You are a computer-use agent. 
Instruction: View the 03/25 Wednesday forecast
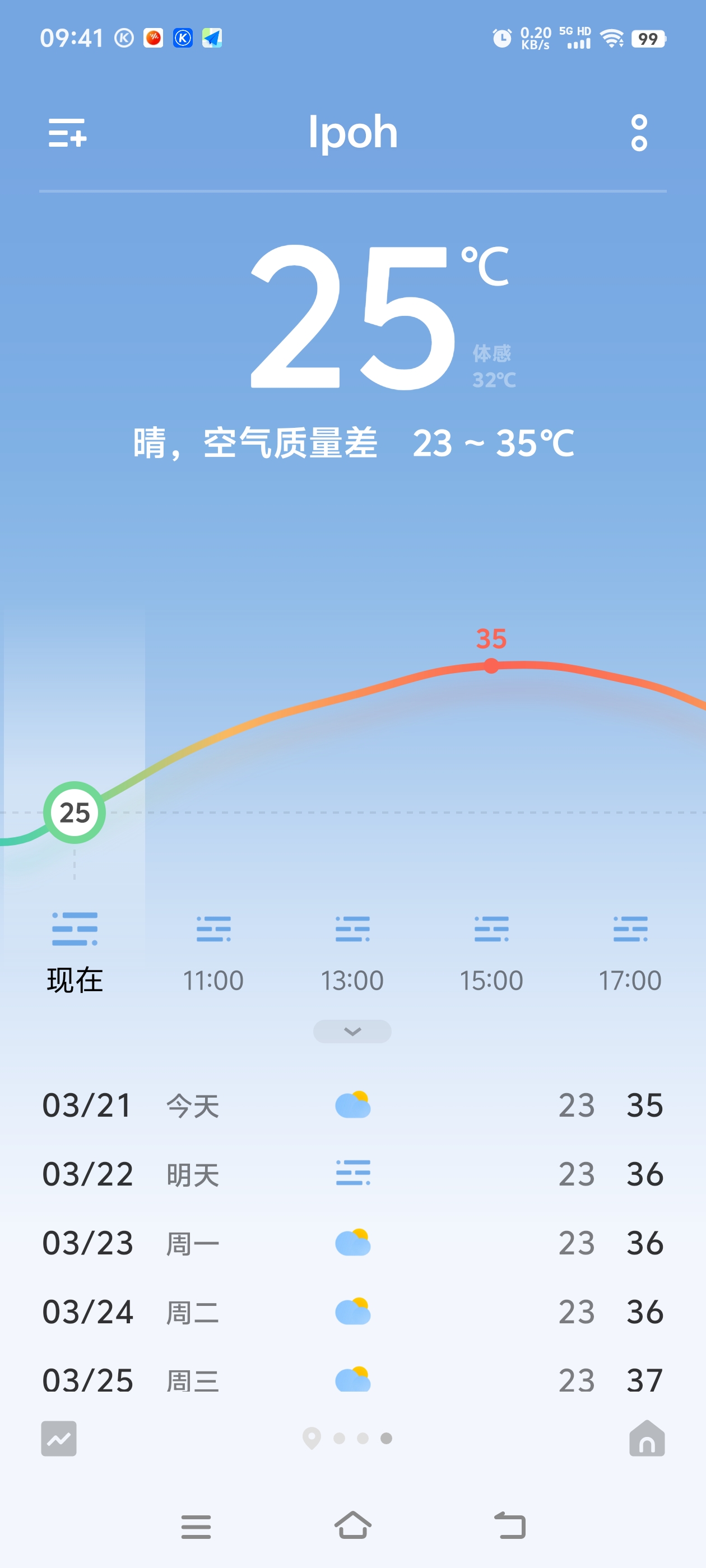[352, 1380]
